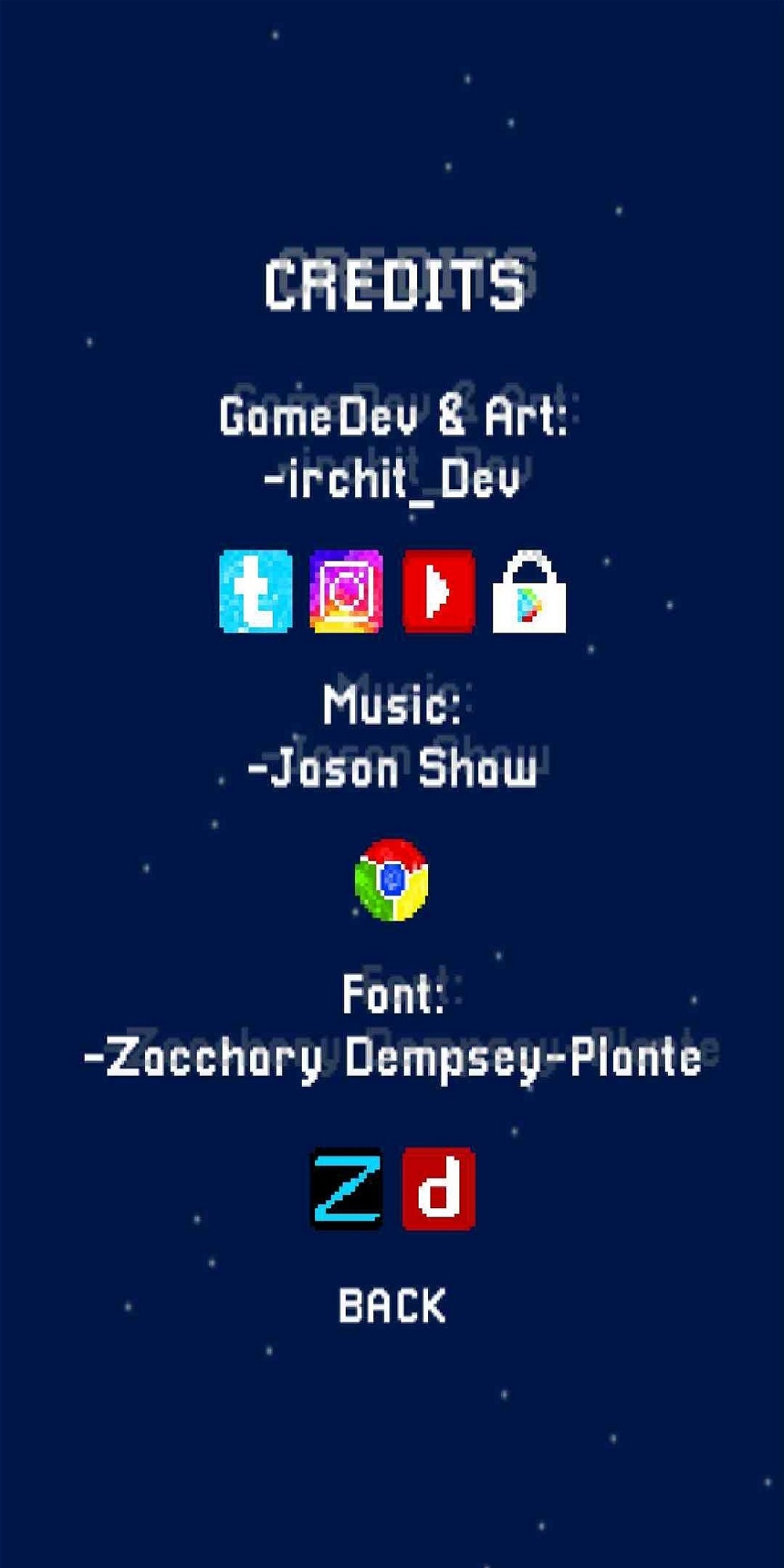This screenshot has height=1568, width=784.
Task: Visit the developer's Instagram page
Action: pyautogui.click(x=347, y=591)
